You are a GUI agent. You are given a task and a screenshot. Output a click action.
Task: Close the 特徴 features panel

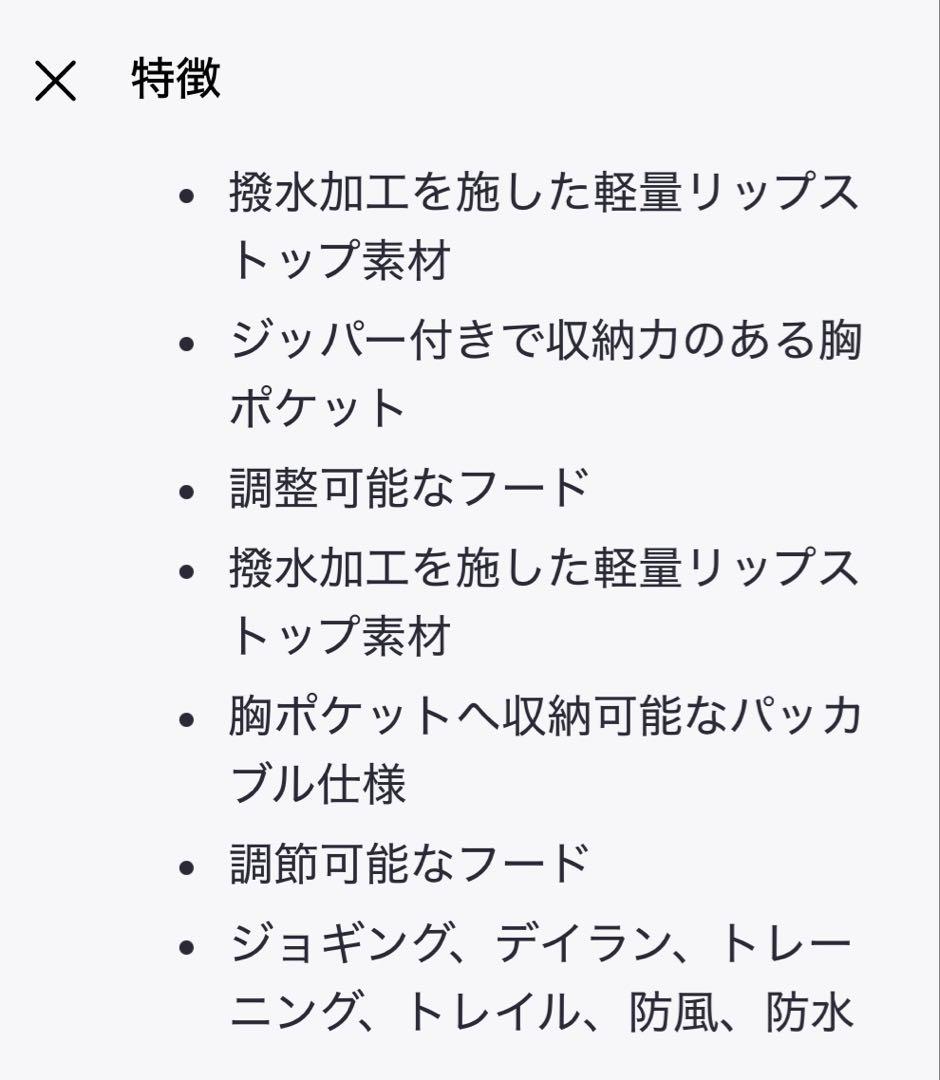click(55, 81)
